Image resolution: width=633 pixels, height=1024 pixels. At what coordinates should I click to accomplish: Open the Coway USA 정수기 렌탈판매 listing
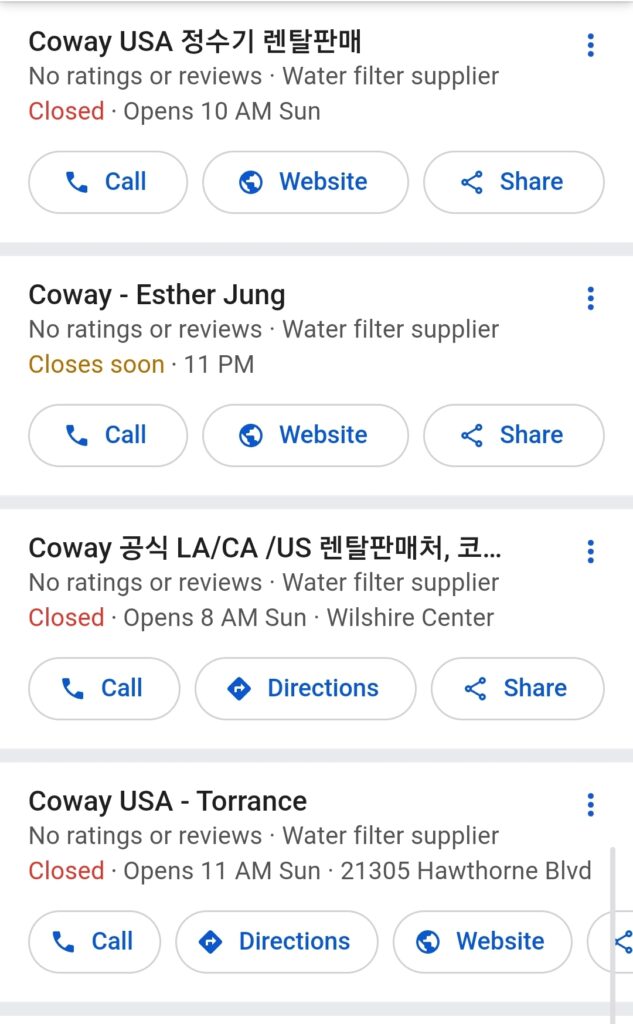195,42
